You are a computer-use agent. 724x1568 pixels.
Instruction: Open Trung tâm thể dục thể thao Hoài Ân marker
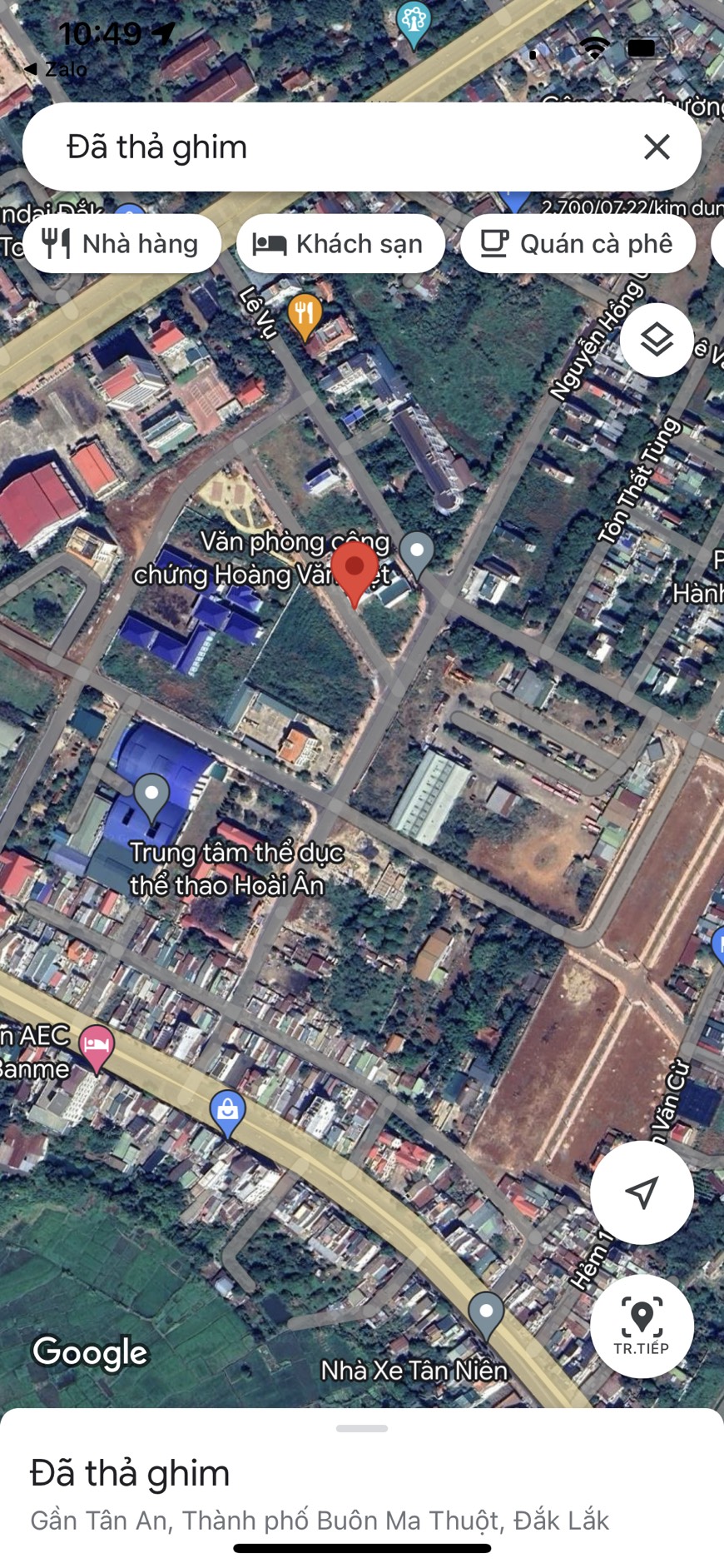(x=151, y=794)
